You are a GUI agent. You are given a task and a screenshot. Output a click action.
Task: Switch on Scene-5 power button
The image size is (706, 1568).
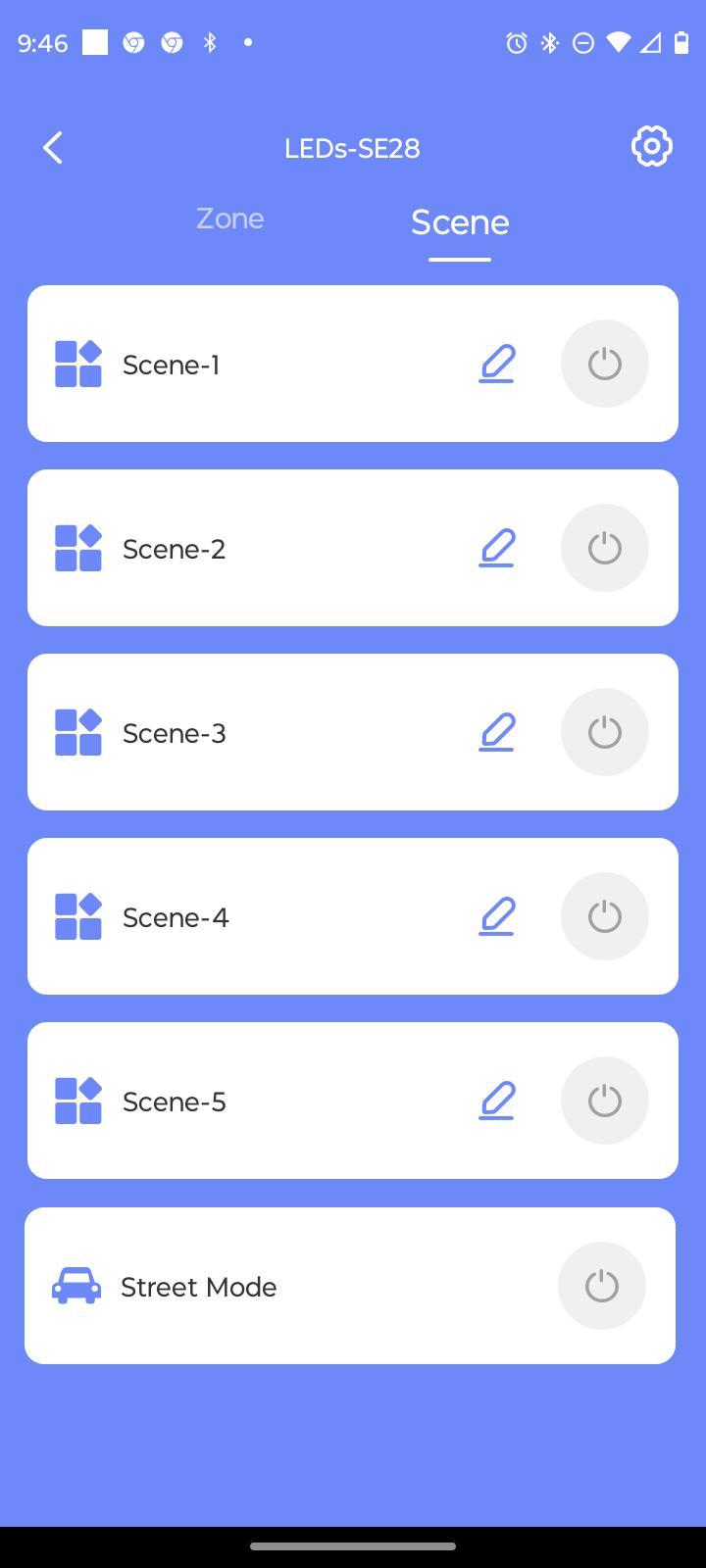(x=605, y=1101)
